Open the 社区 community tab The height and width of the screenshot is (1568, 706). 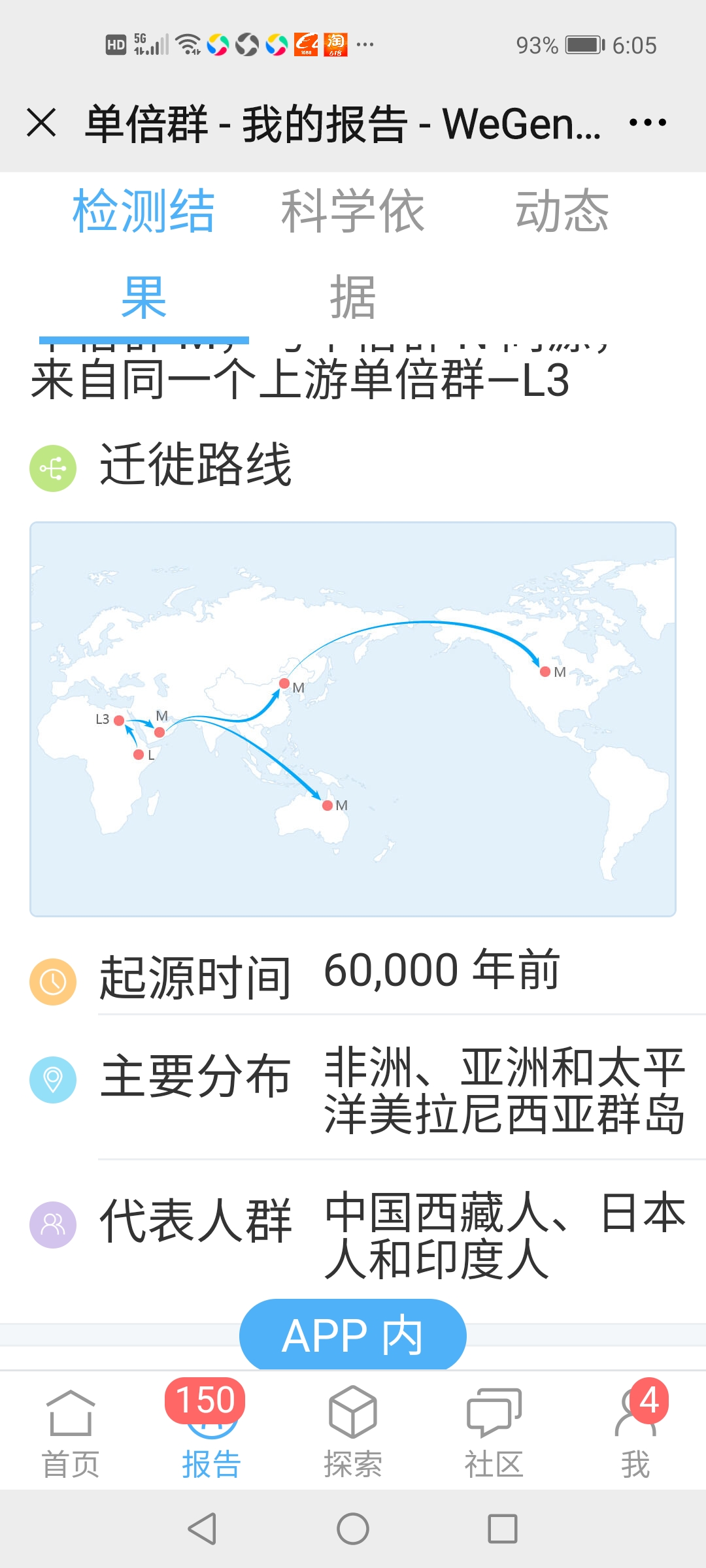(x=494, y=1433)
